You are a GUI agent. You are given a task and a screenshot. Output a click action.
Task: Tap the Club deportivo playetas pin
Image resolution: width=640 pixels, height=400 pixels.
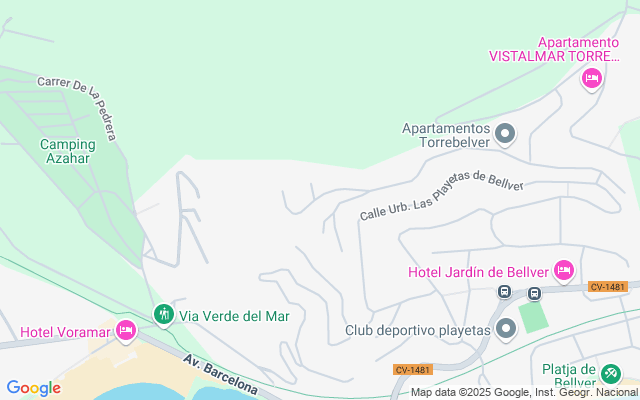pos(505,328)
